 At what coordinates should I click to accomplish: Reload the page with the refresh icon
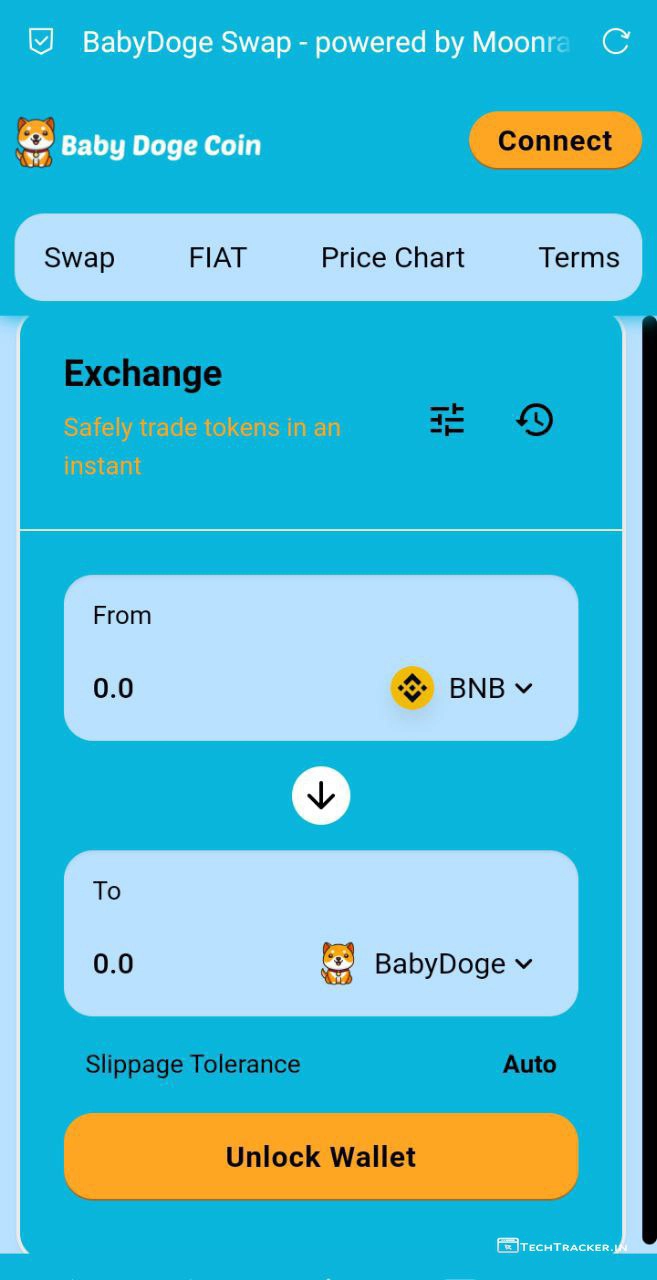coord(616,42)
